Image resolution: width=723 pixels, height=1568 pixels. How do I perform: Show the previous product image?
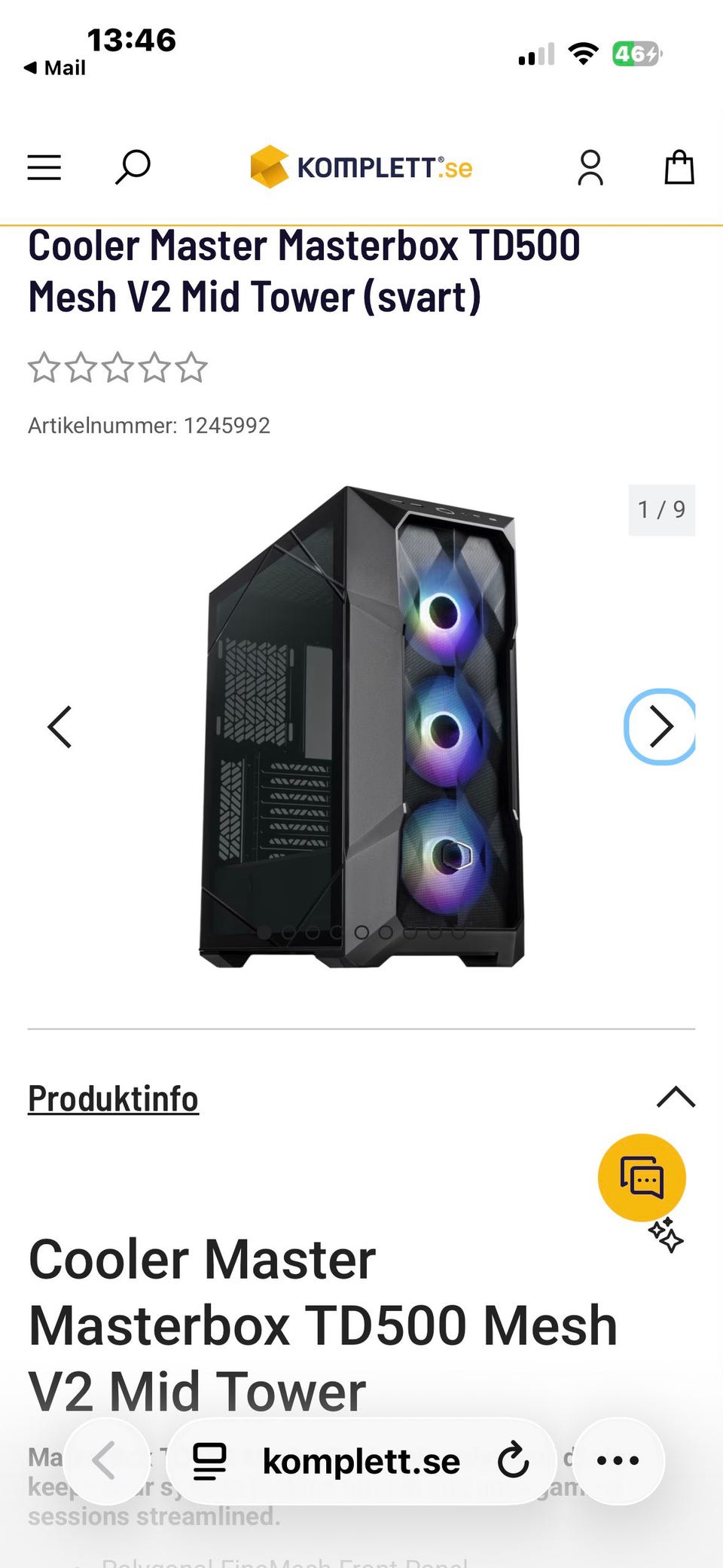(x=60, y=727)
